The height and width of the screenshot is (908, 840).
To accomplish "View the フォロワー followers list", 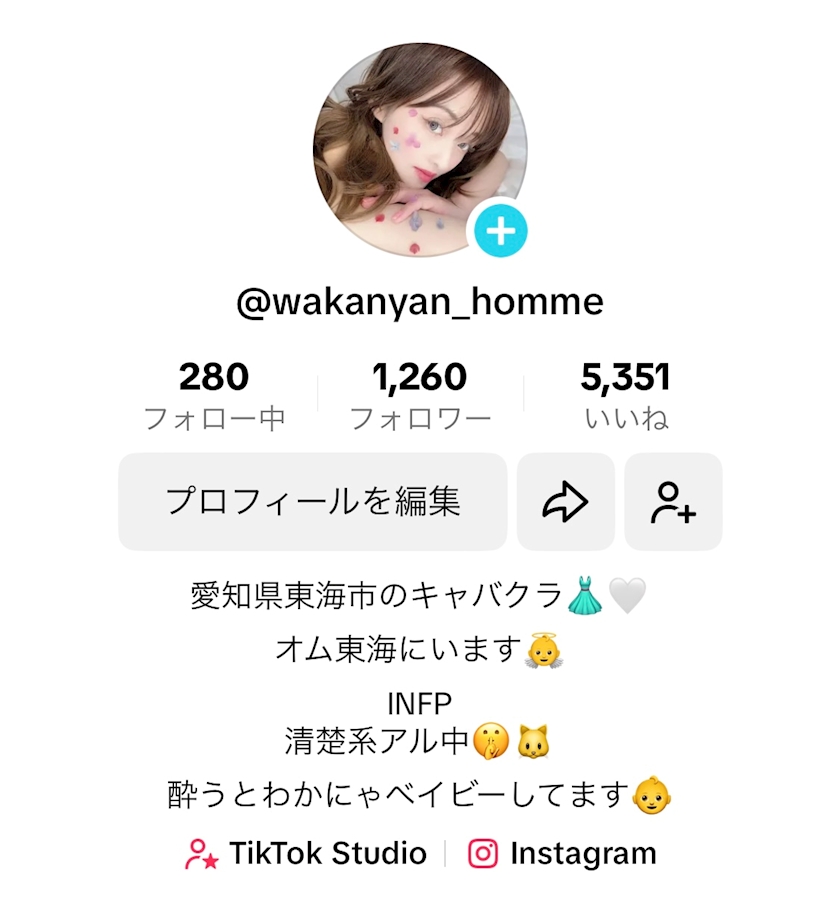I will coord(420,396).
